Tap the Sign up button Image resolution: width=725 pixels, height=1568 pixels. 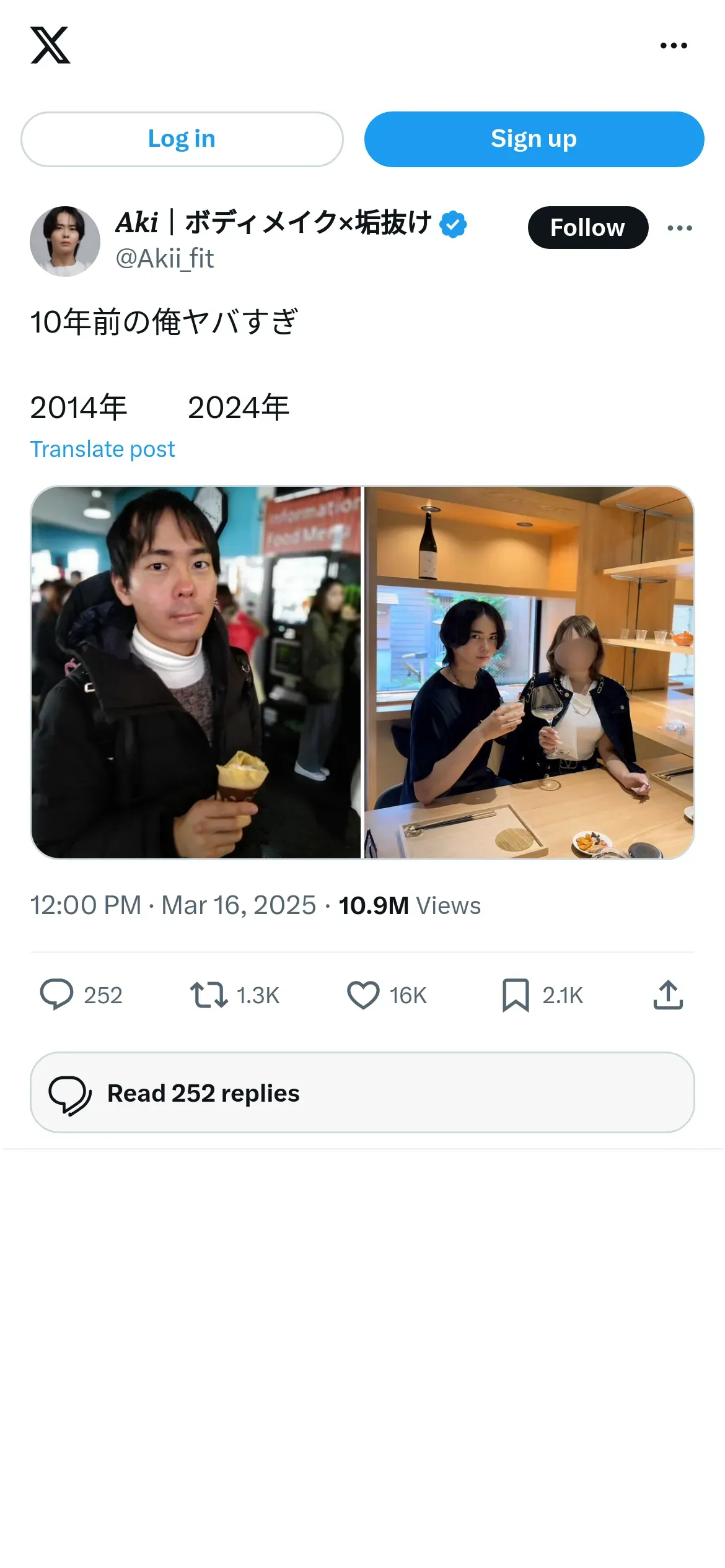click(534, 139)
